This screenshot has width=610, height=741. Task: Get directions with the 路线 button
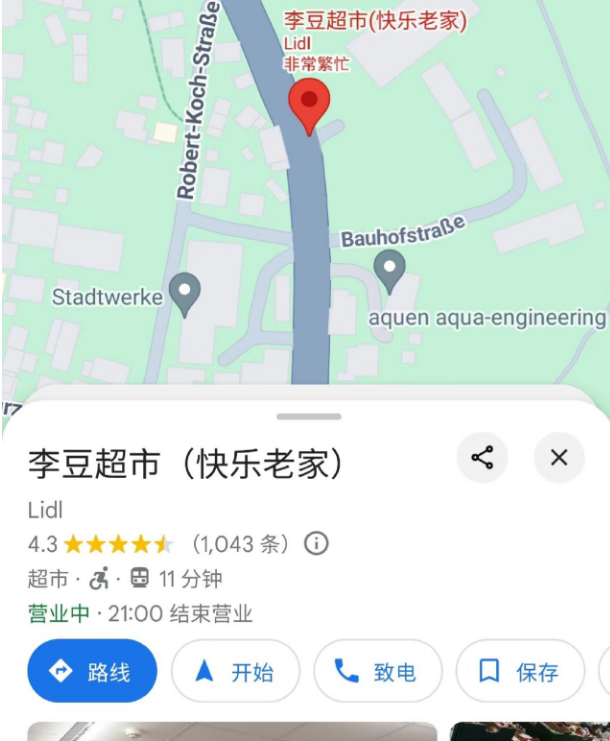click(x=92, y=672)
